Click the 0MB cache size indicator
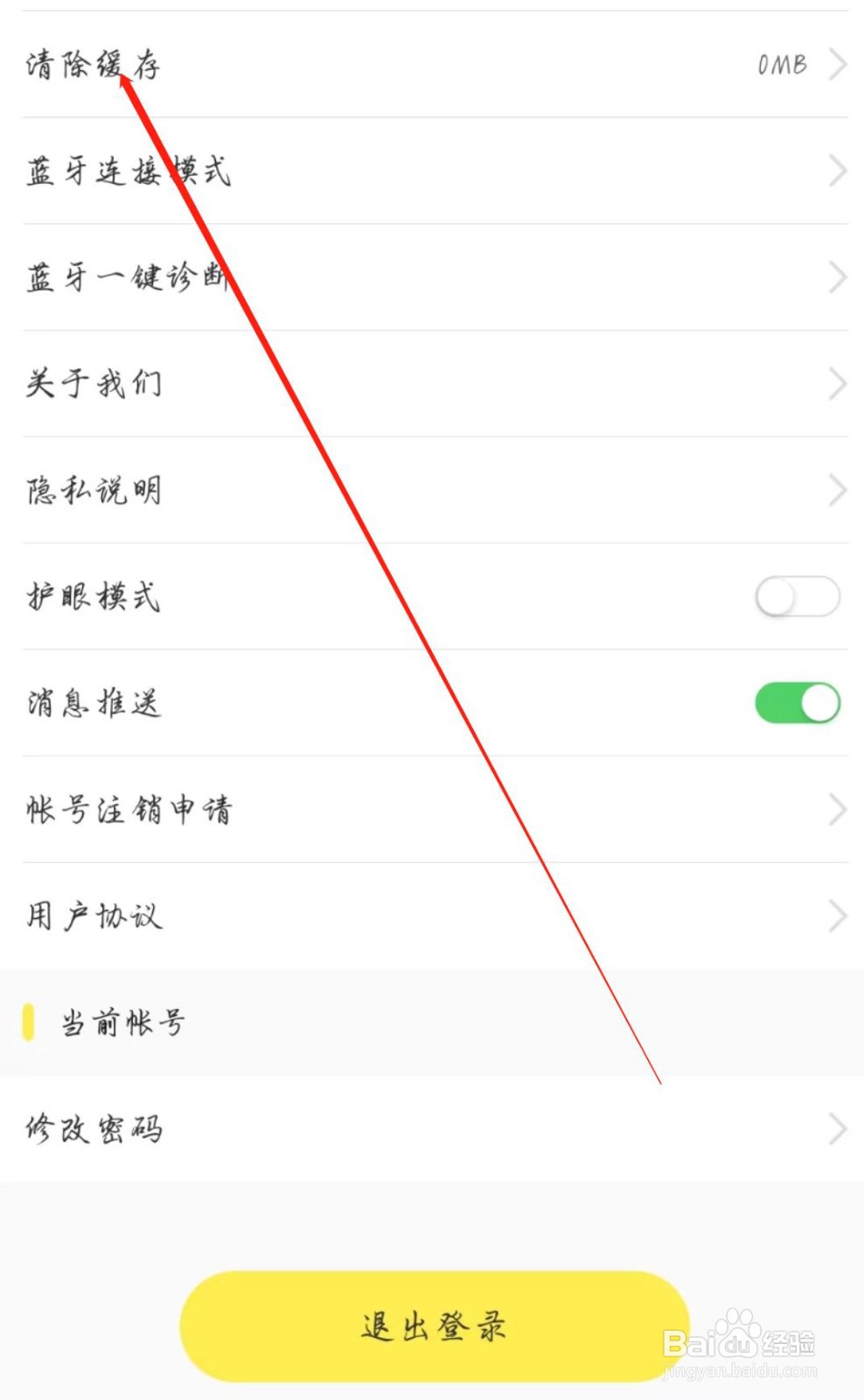 [x=781, y=65]
